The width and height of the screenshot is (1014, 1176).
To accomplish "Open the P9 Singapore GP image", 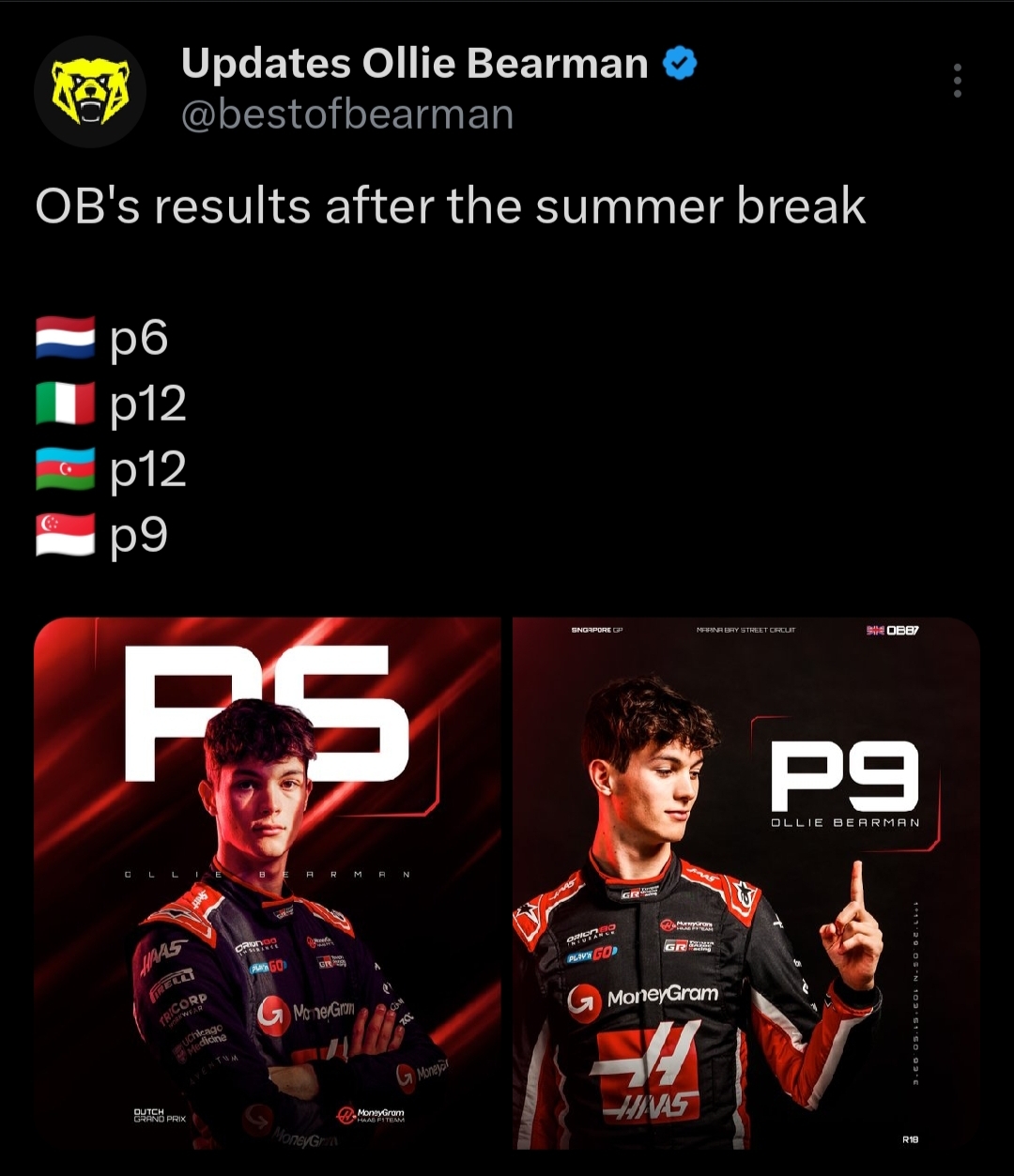I will click(x=745, y=882).
